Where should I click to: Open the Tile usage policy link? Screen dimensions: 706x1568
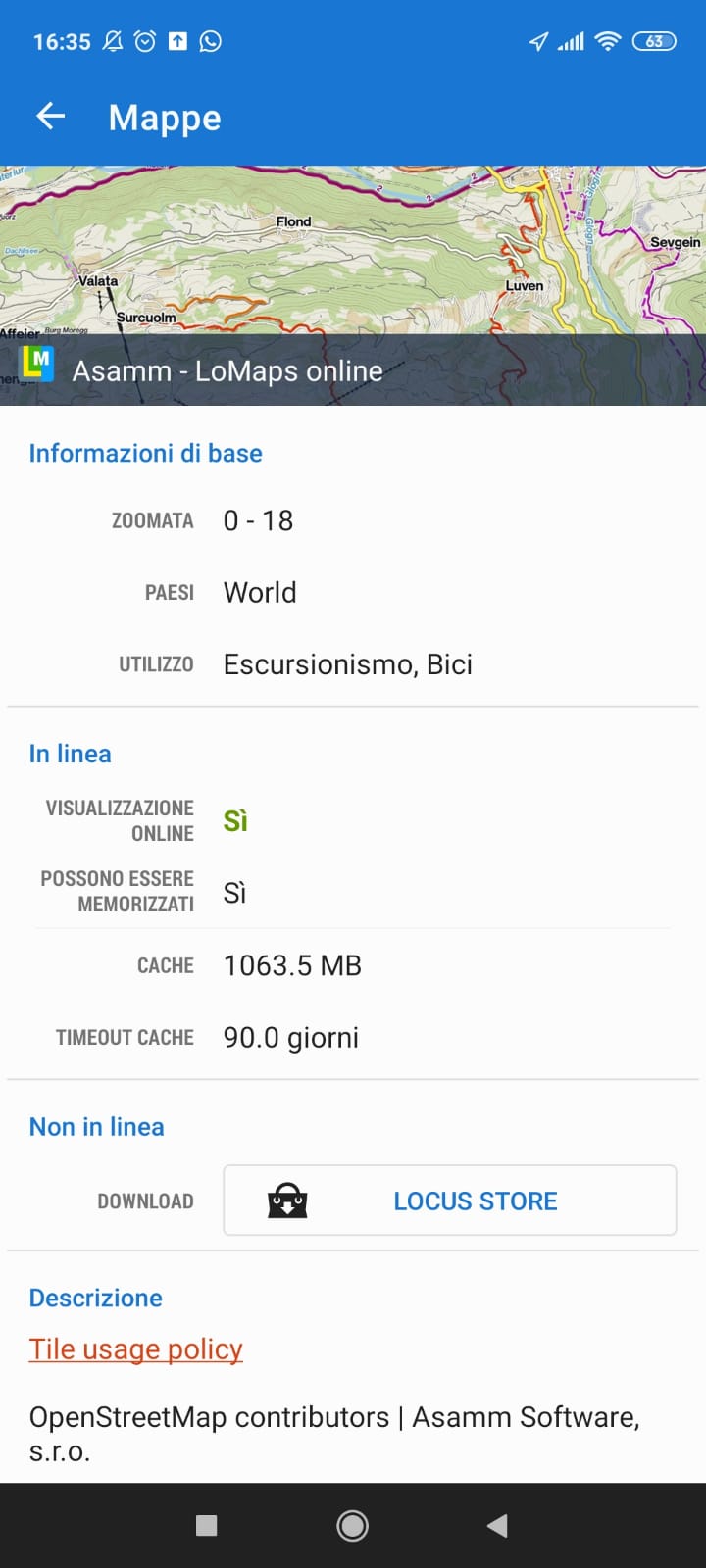(135, 1349)
